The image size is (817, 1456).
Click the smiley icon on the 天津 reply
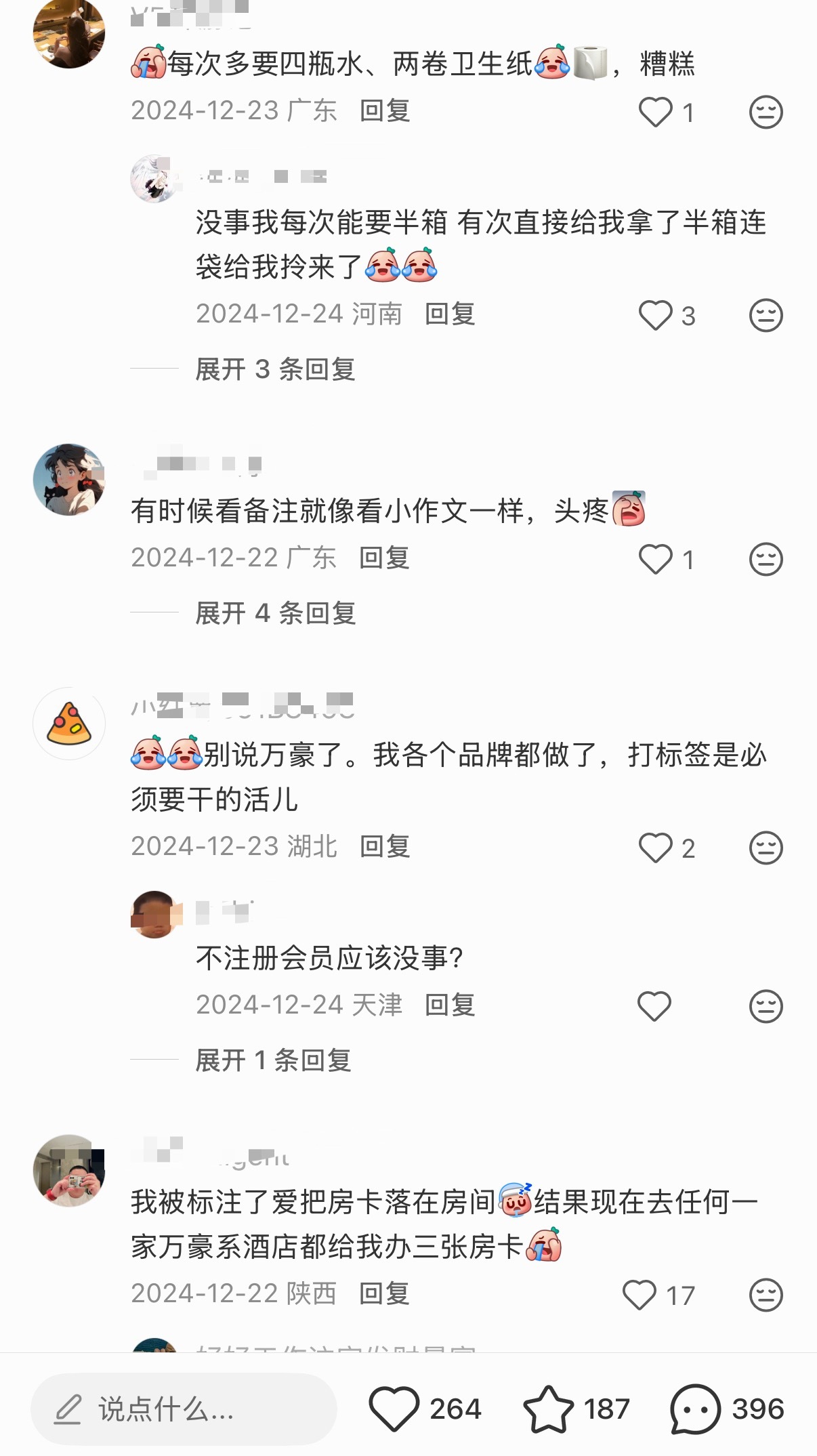(x=766, y=1007)
